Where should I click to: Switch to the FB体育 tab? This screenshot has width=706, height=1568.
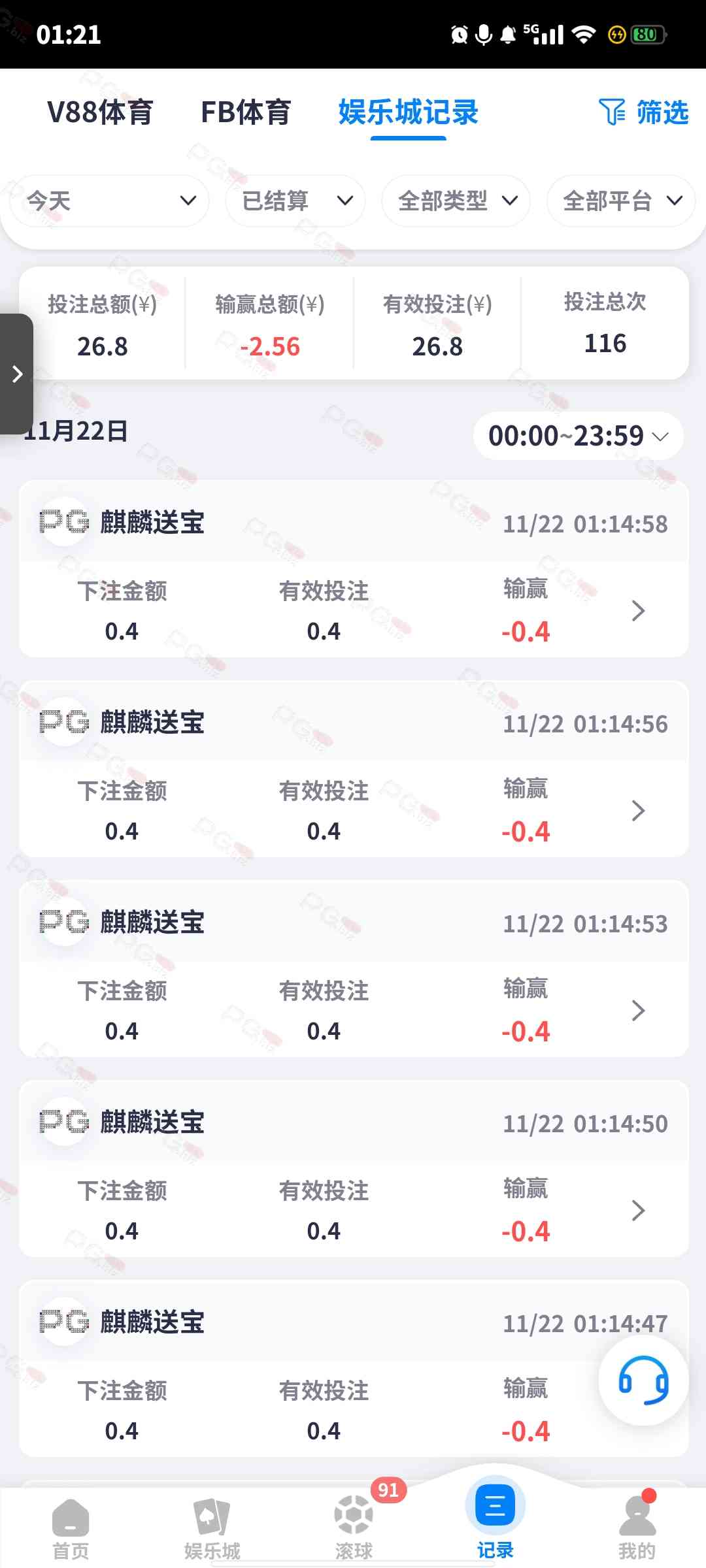pyautogui.click(x=245, y=112)
